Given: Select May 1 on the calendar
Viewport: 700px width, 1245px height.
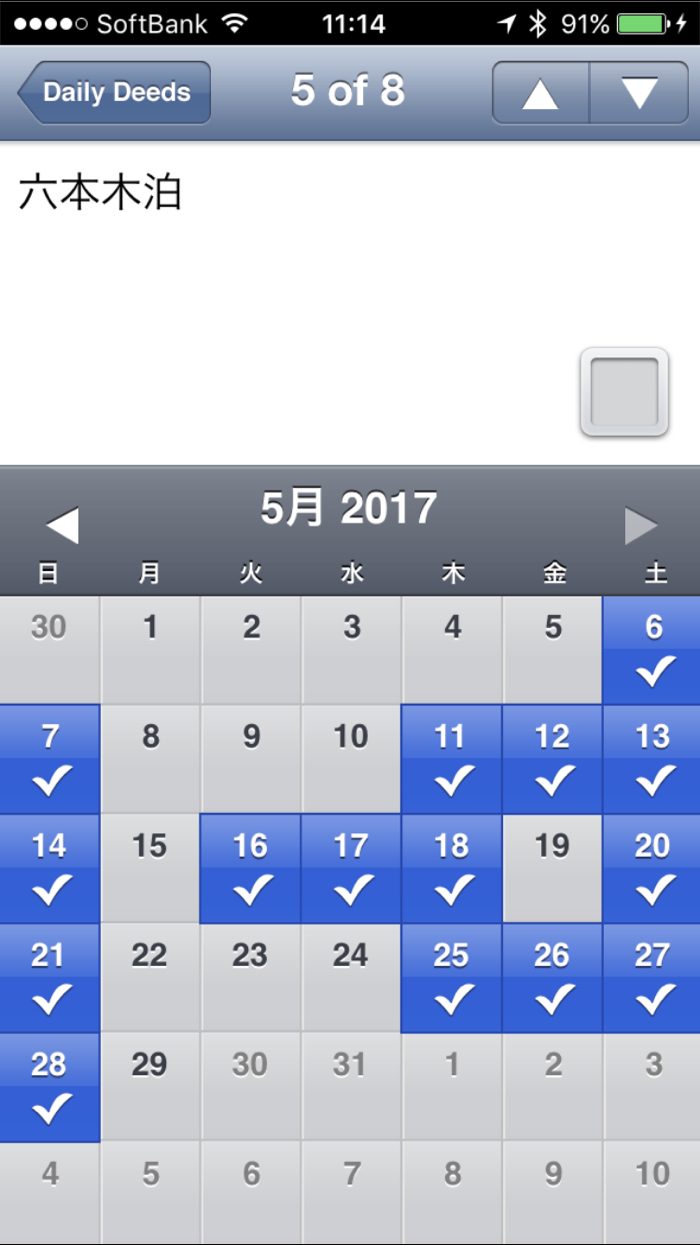Looking at the screenshot, I should [x=150, y=650].
